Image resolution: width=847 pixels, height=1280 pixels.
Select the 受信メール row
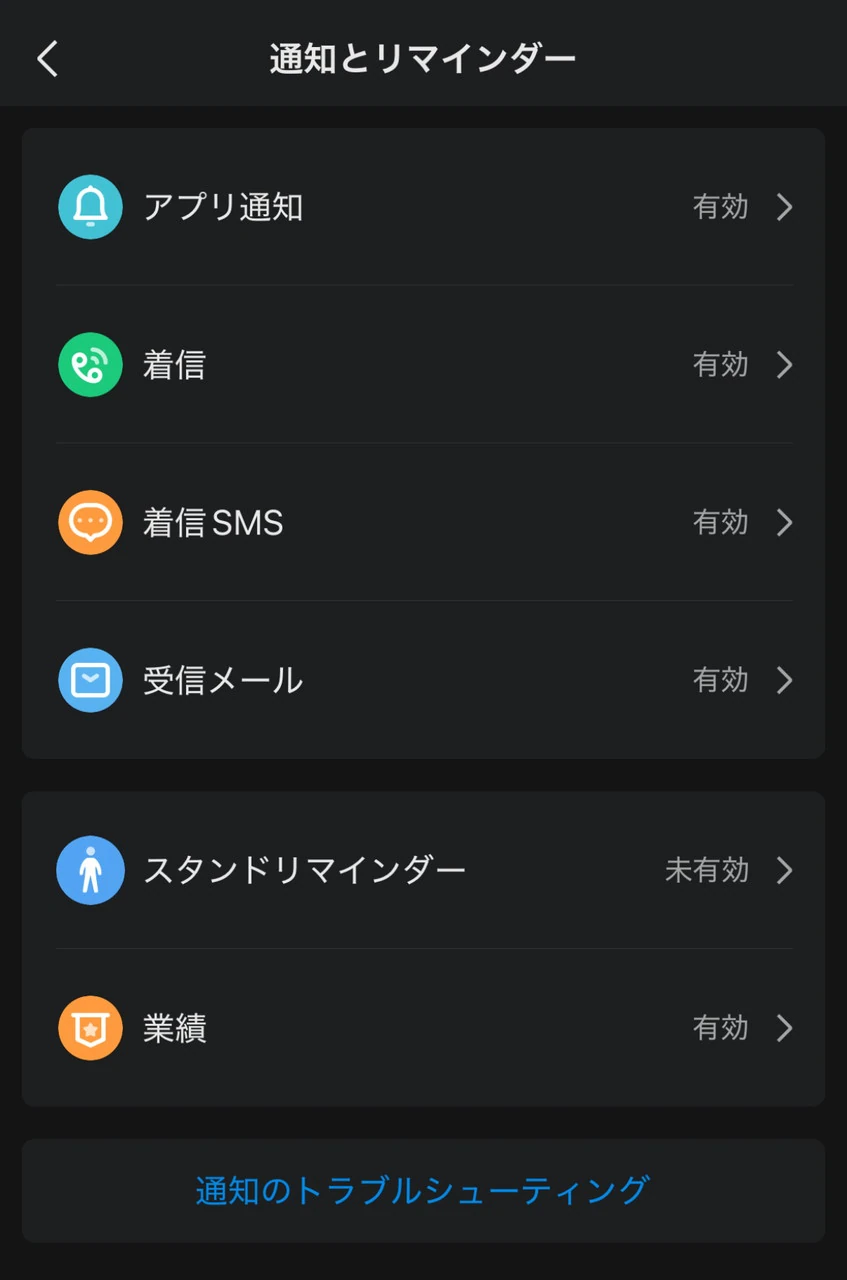pos(423,681)
